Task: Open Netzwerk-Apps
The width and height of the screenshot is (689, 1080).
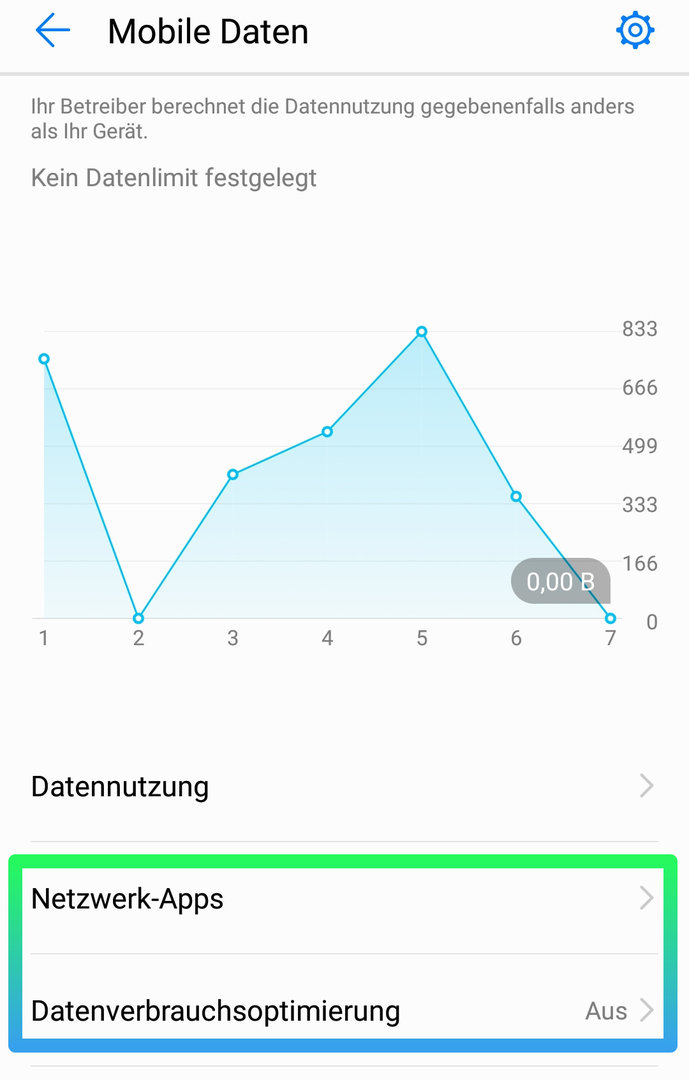Action: [344, 898]
